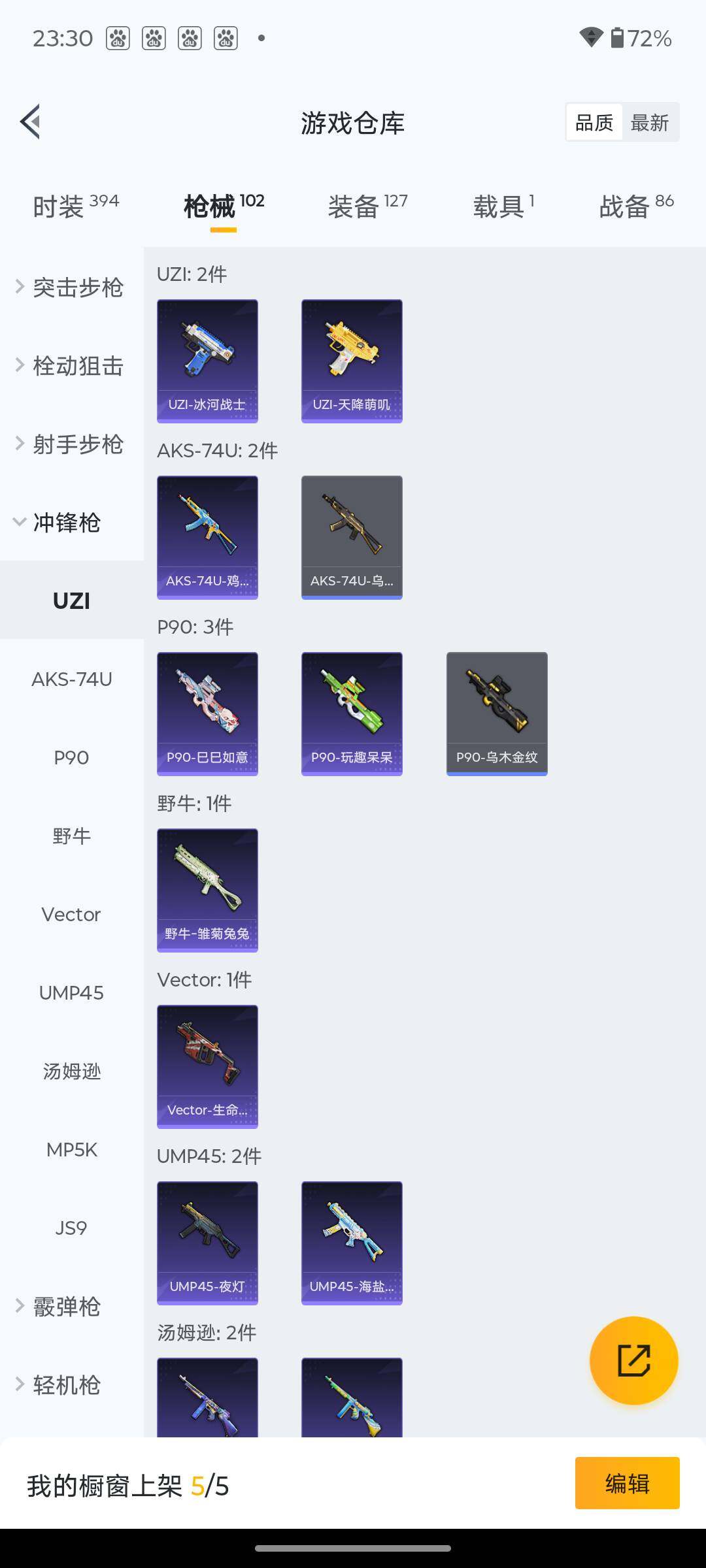
Task: Open the UZI-冰河战士 skin
Action: (207, 361)
